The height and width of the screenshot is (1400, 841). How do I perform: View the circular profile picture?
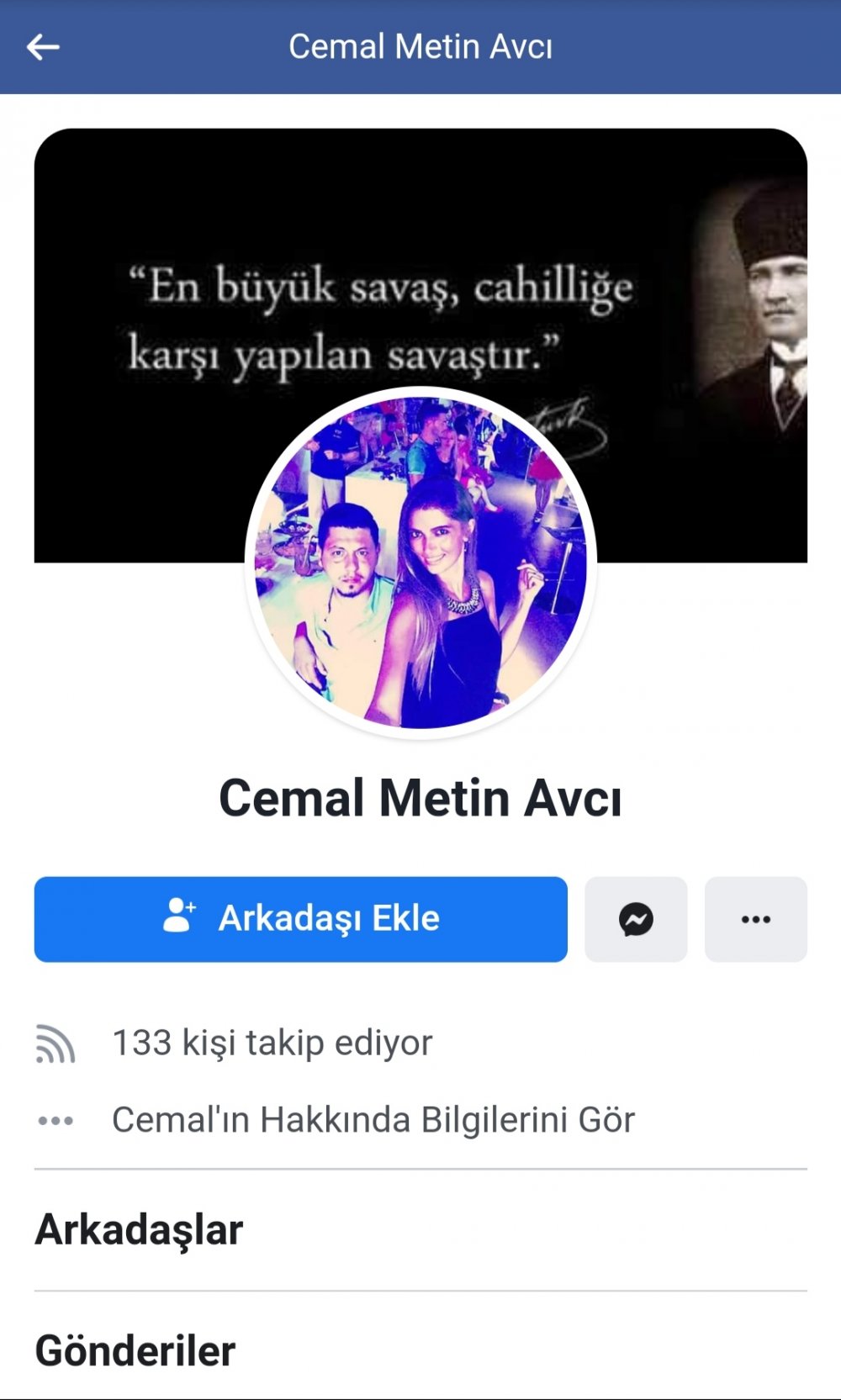pos(420,563)
